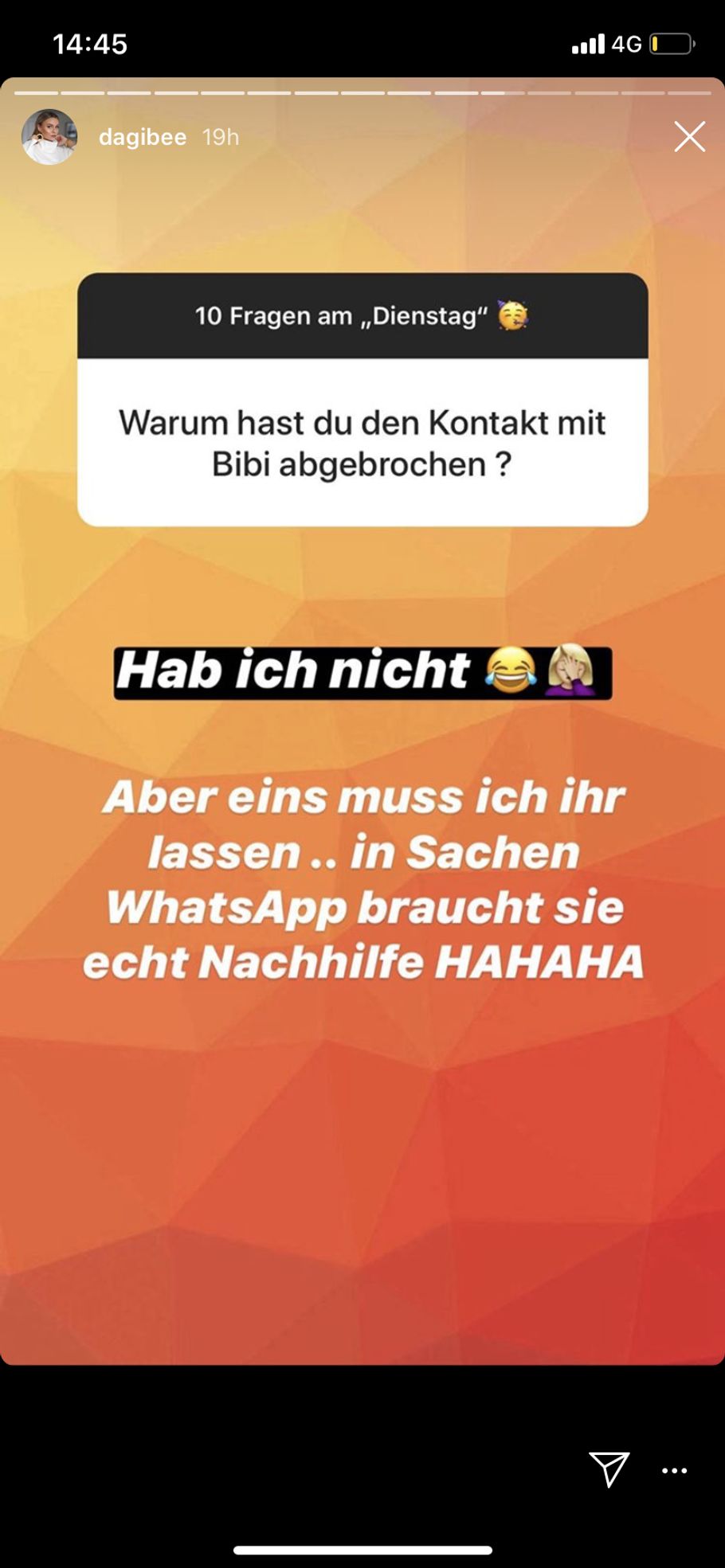Close the story viewer

coord(689,137)
